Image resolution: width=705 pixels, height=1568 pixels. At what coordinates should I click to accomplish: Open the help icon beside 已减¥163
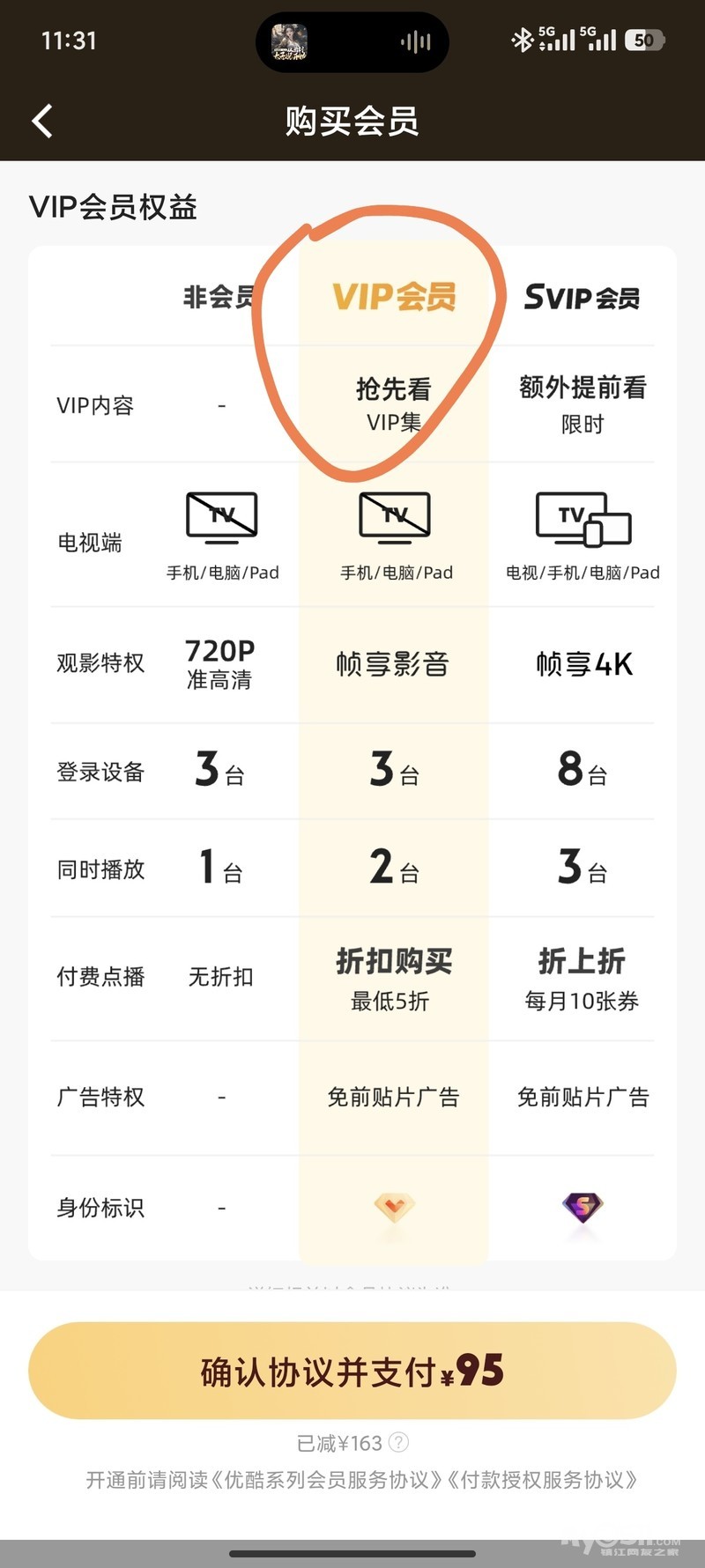click(x=398, y=1442)
